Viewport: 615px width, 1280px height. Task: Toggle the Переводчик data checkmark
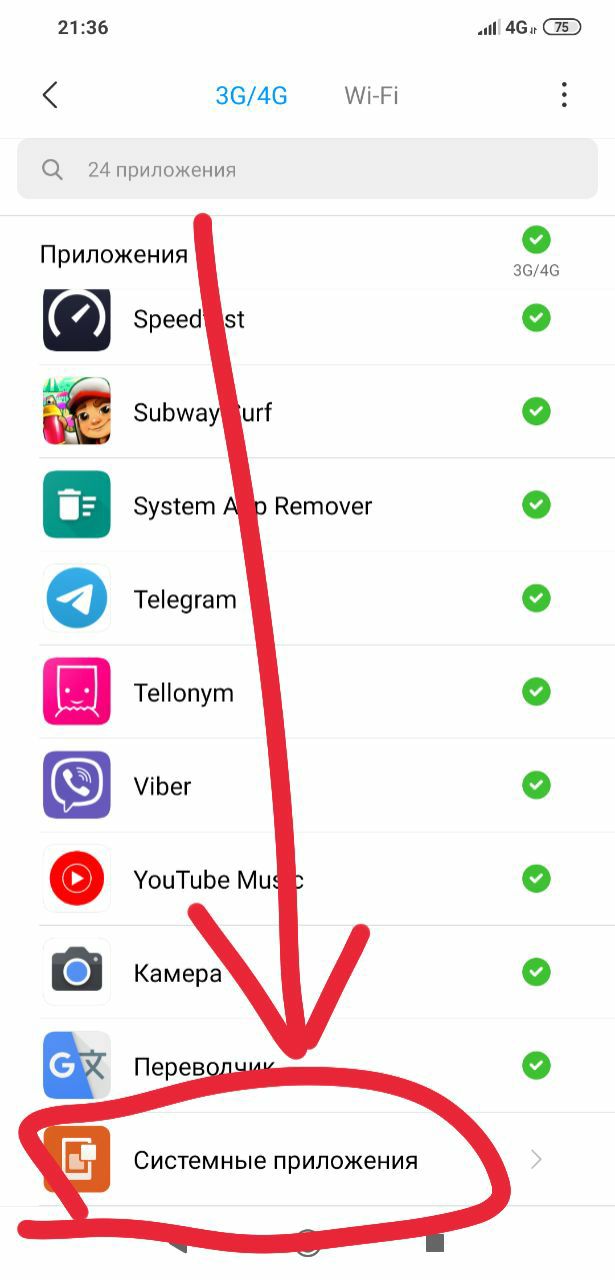[x=536, y=1064]
